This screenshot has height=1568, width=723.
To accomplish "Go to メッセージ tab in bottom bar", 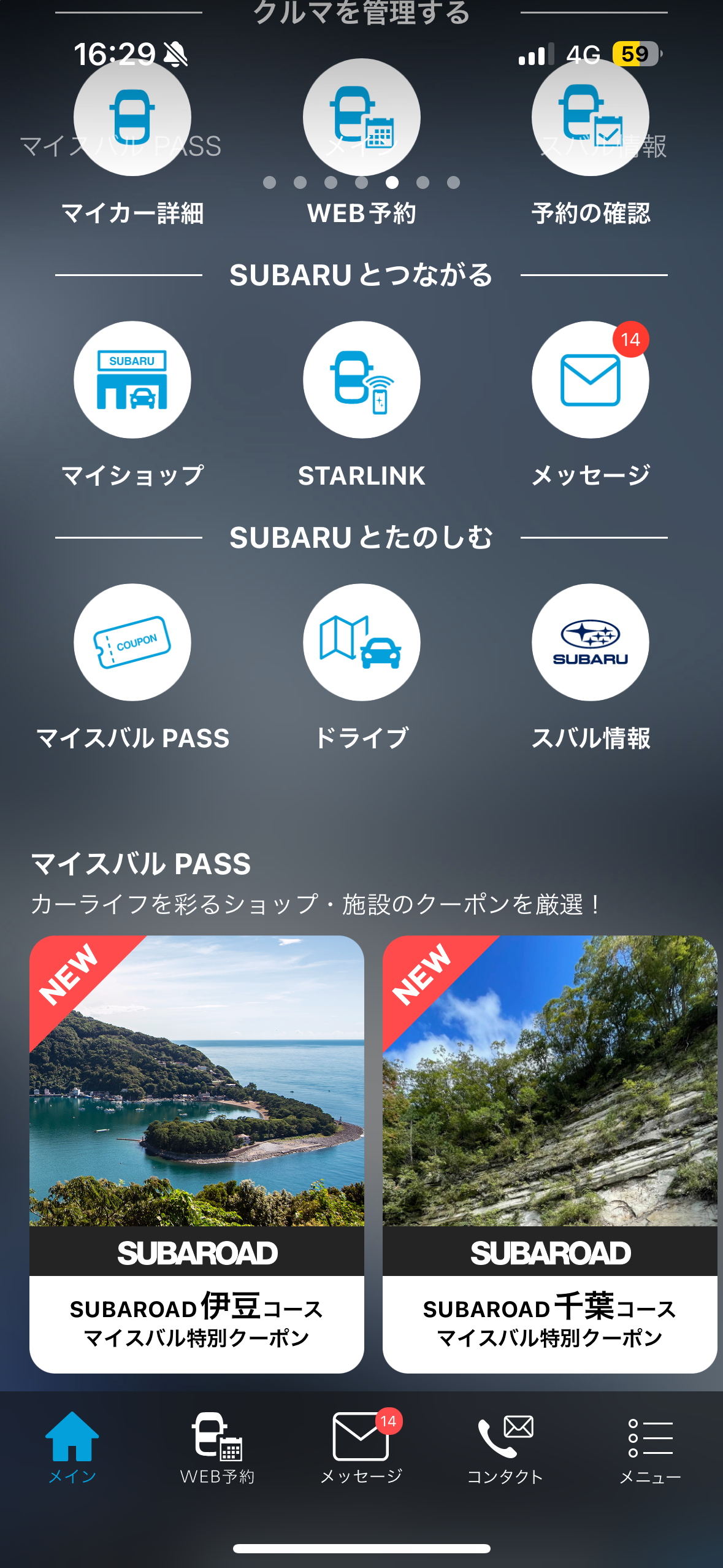I will [361, 1447].
